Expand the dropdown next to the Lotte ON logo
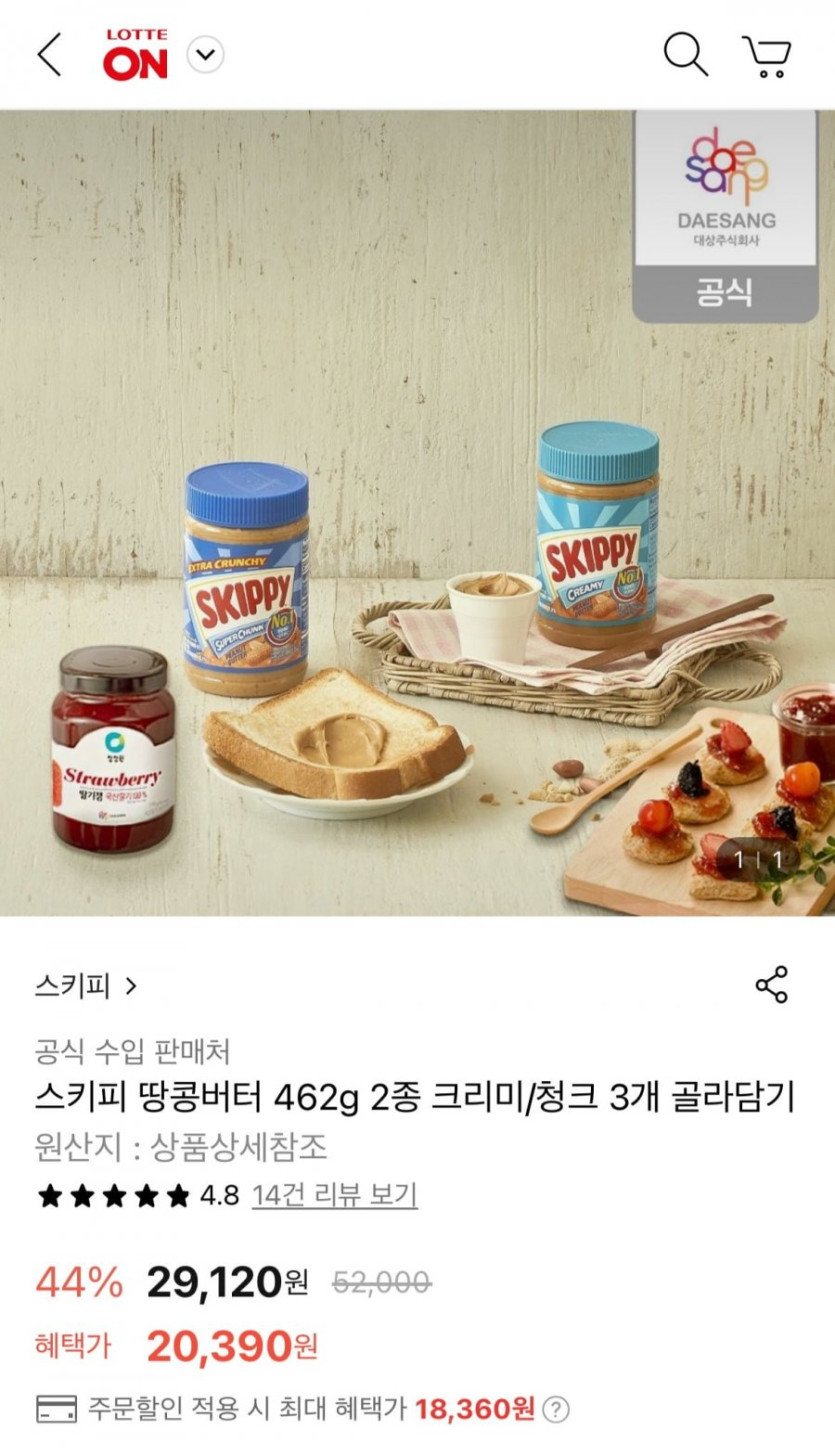 click(206, 54)
